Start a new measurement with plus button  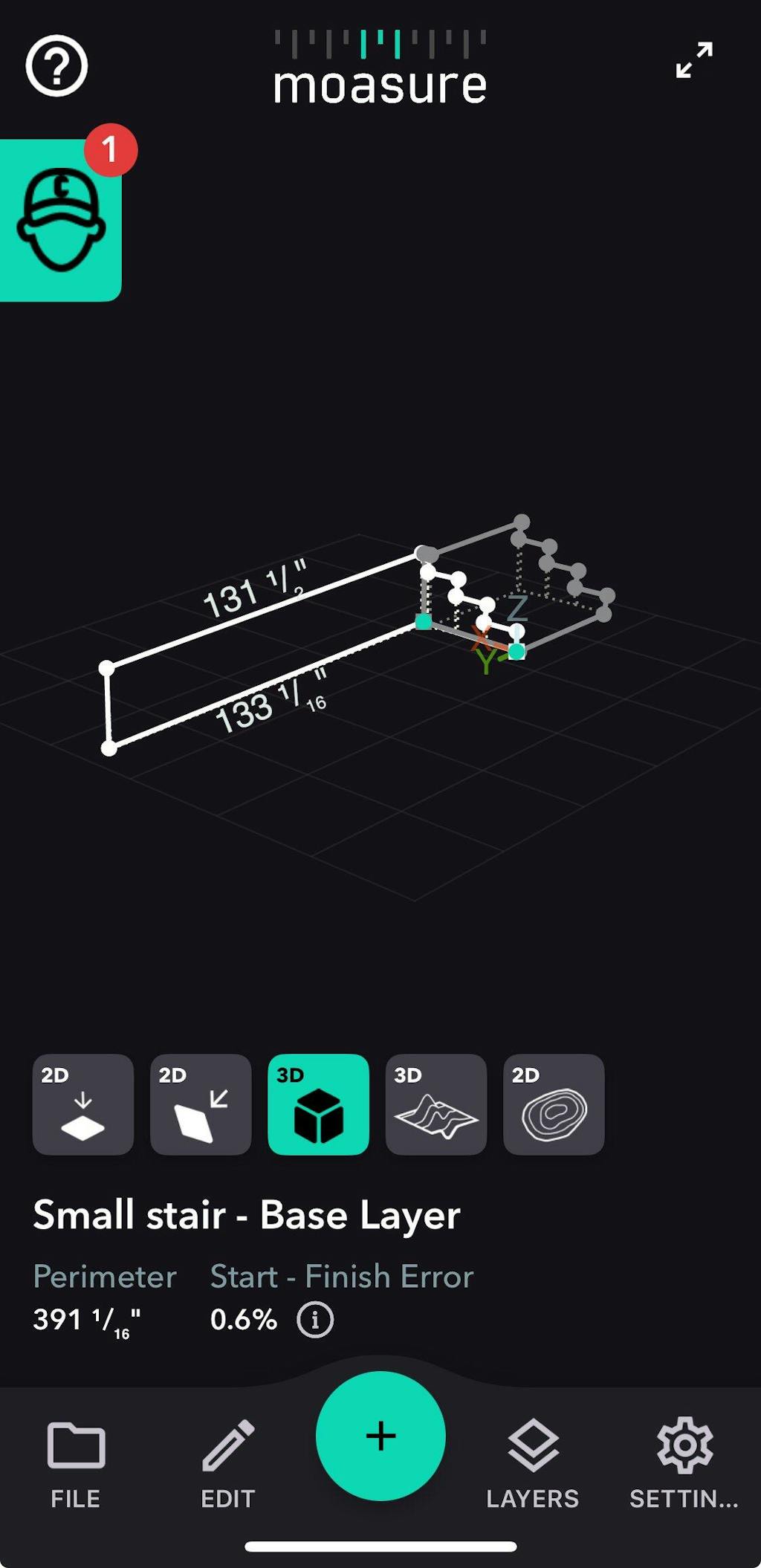pos(380,1436)
